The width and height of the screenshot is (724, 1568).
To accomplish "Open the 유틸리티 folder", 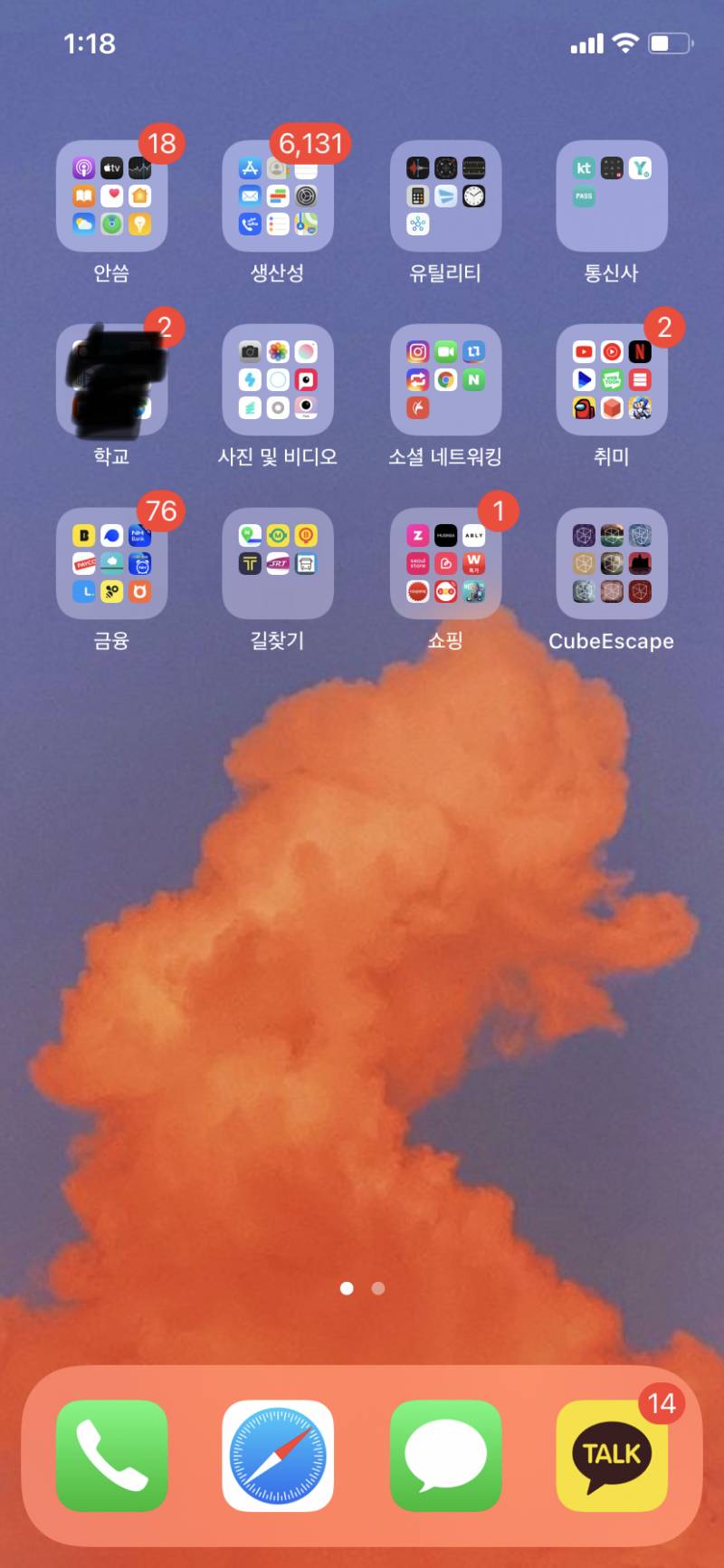I will pos(445,196).
